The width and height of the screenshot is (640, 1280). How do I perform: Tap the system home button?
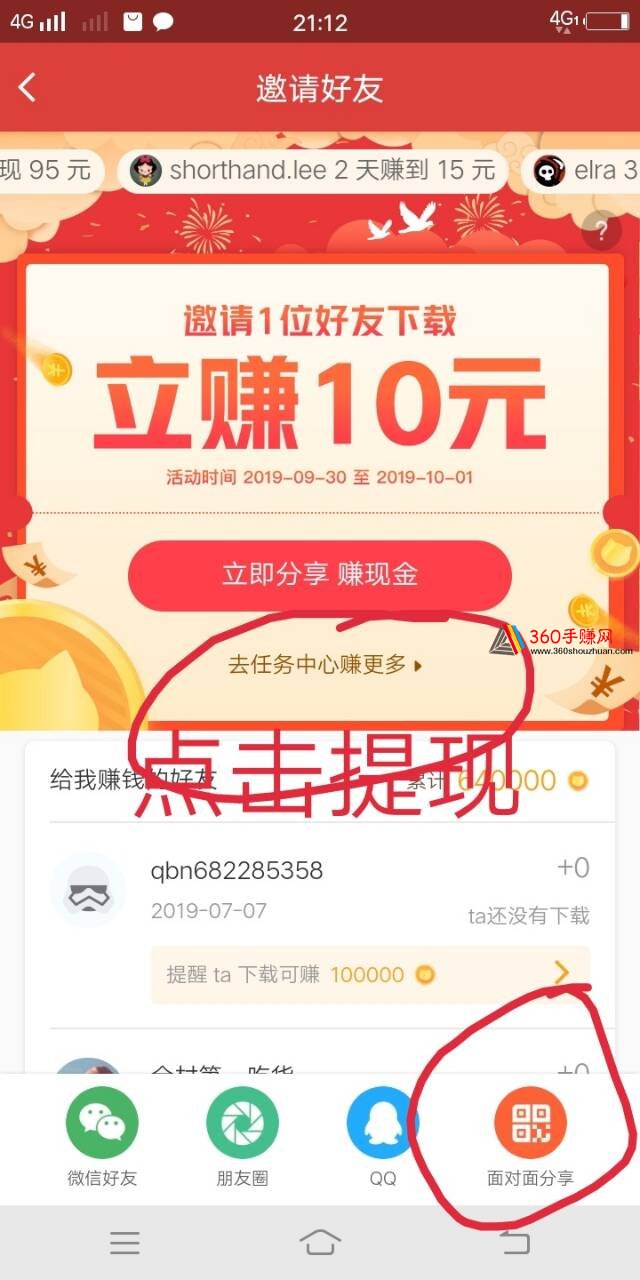320,1243
